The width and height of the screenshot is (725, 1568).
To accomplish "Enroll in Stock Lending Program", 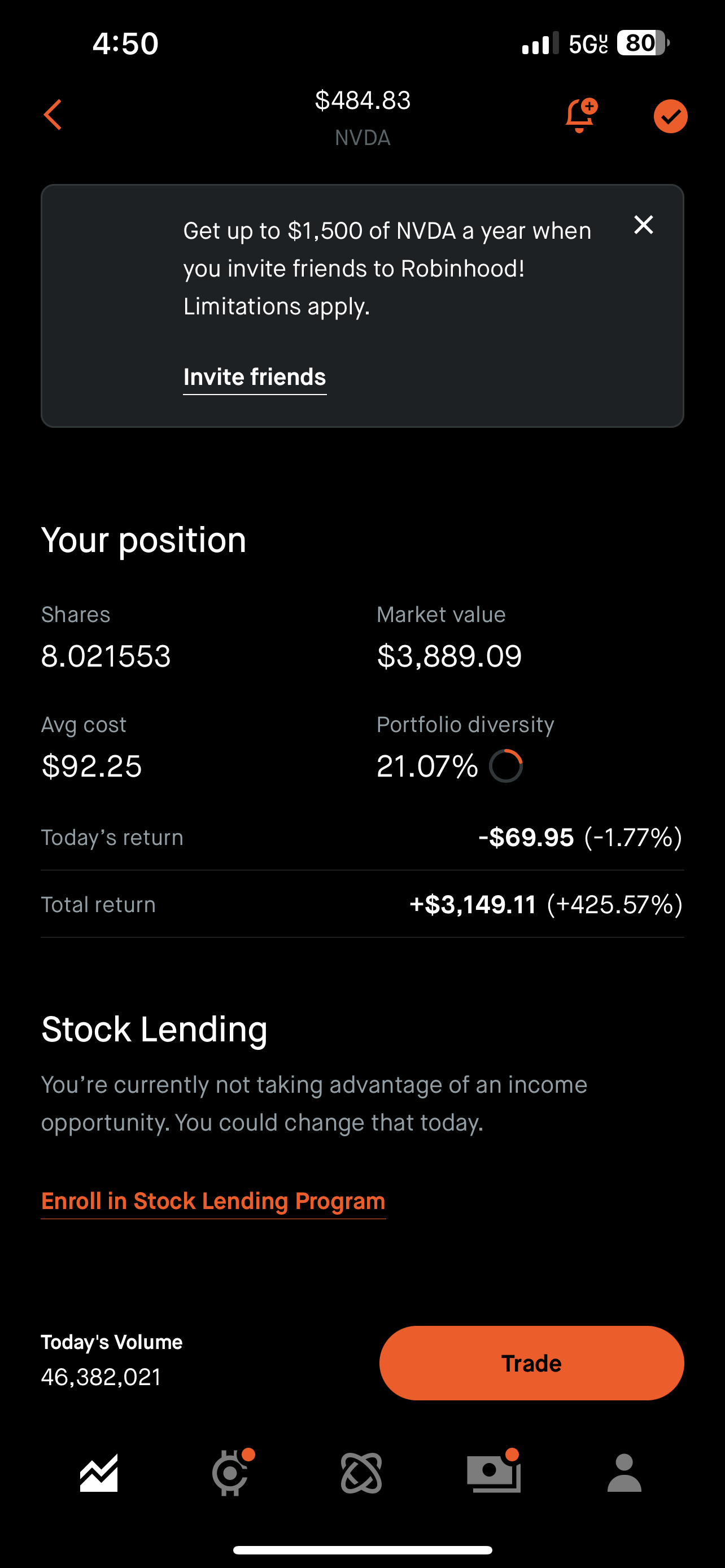I will pyautogui.click(x=213, y=1202).
